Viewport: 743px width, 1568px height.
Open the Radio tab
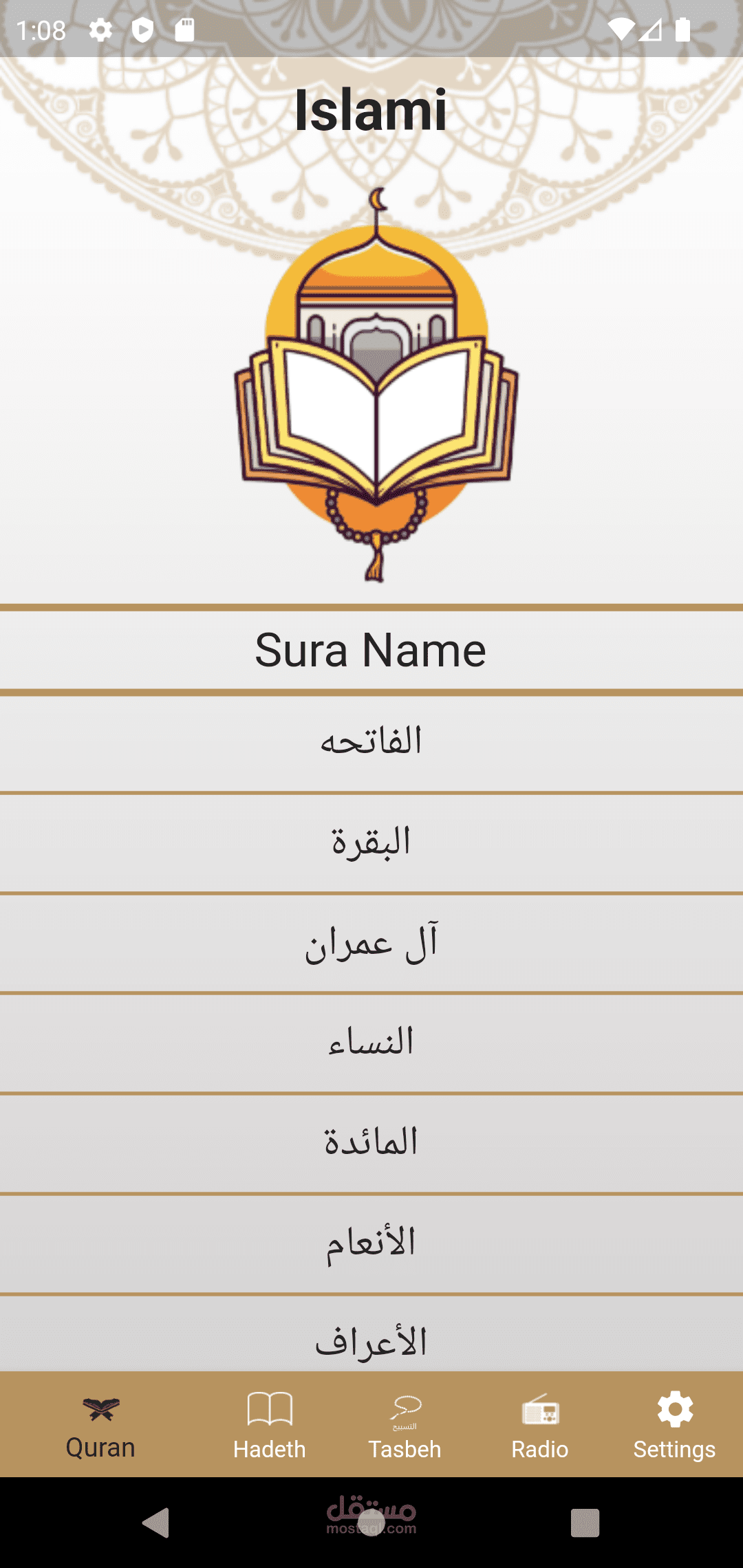click(540, 1426)
